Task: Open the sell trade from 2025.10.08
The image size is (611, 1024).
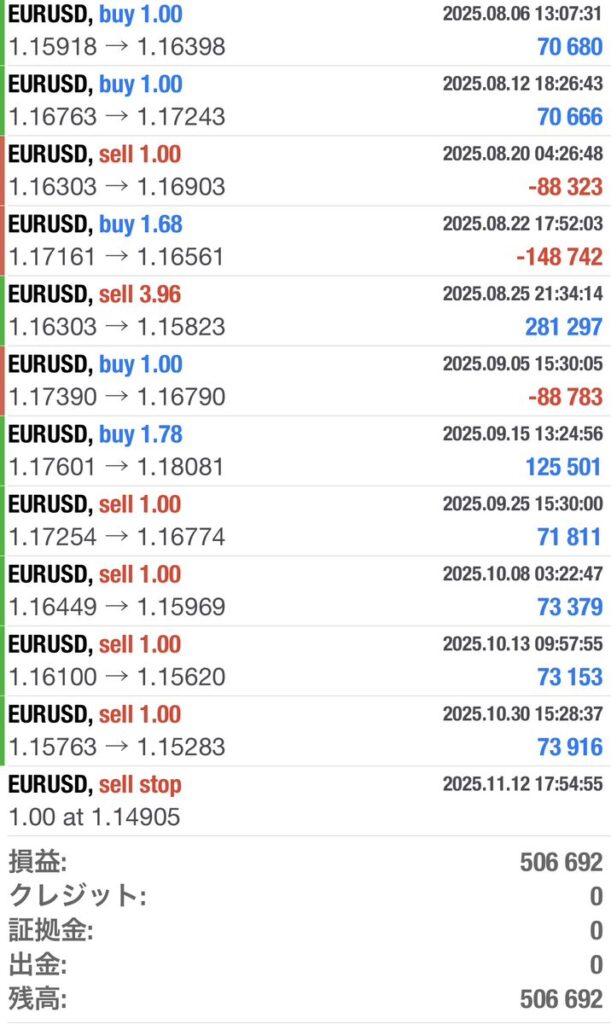Action: 305,591
